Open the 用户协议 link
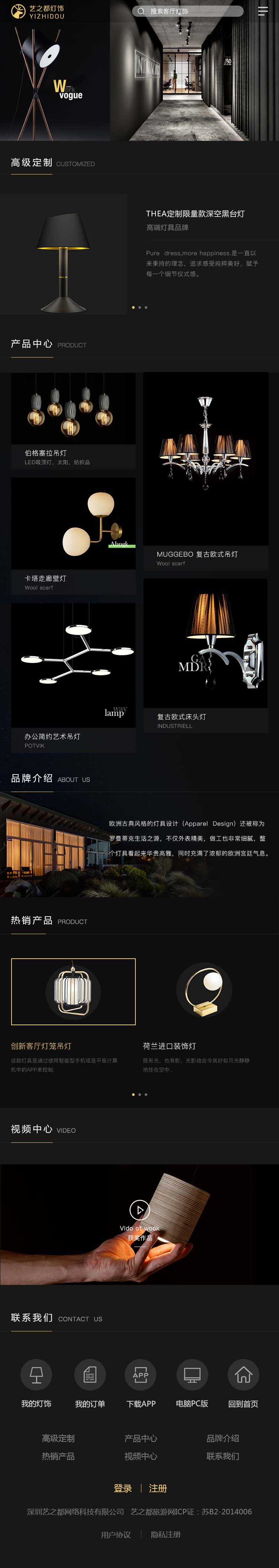The height and width of the screenshot is (1568, 279). (x=116, y=1535)
